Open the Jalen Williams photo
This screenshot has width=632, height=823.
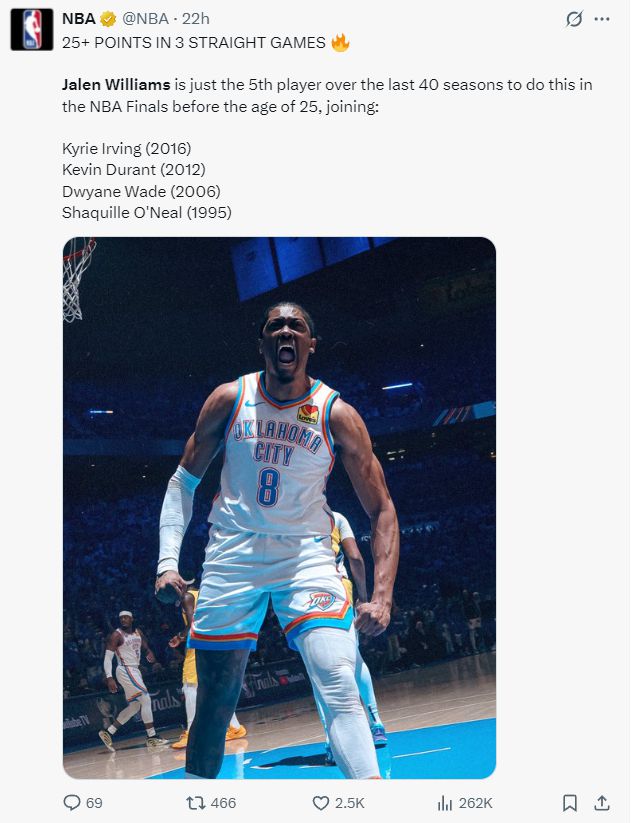279,507
